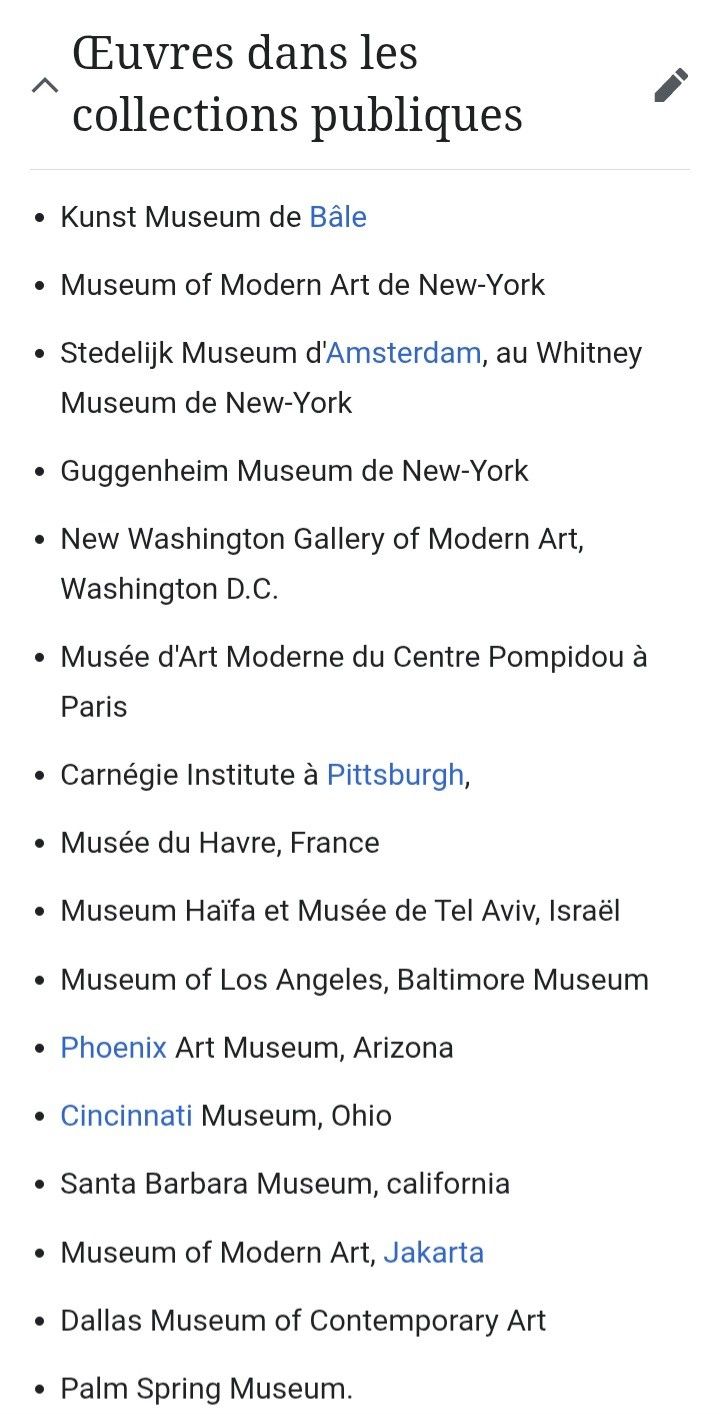
Task: Open the Bâle link
Action: point(338,217)
